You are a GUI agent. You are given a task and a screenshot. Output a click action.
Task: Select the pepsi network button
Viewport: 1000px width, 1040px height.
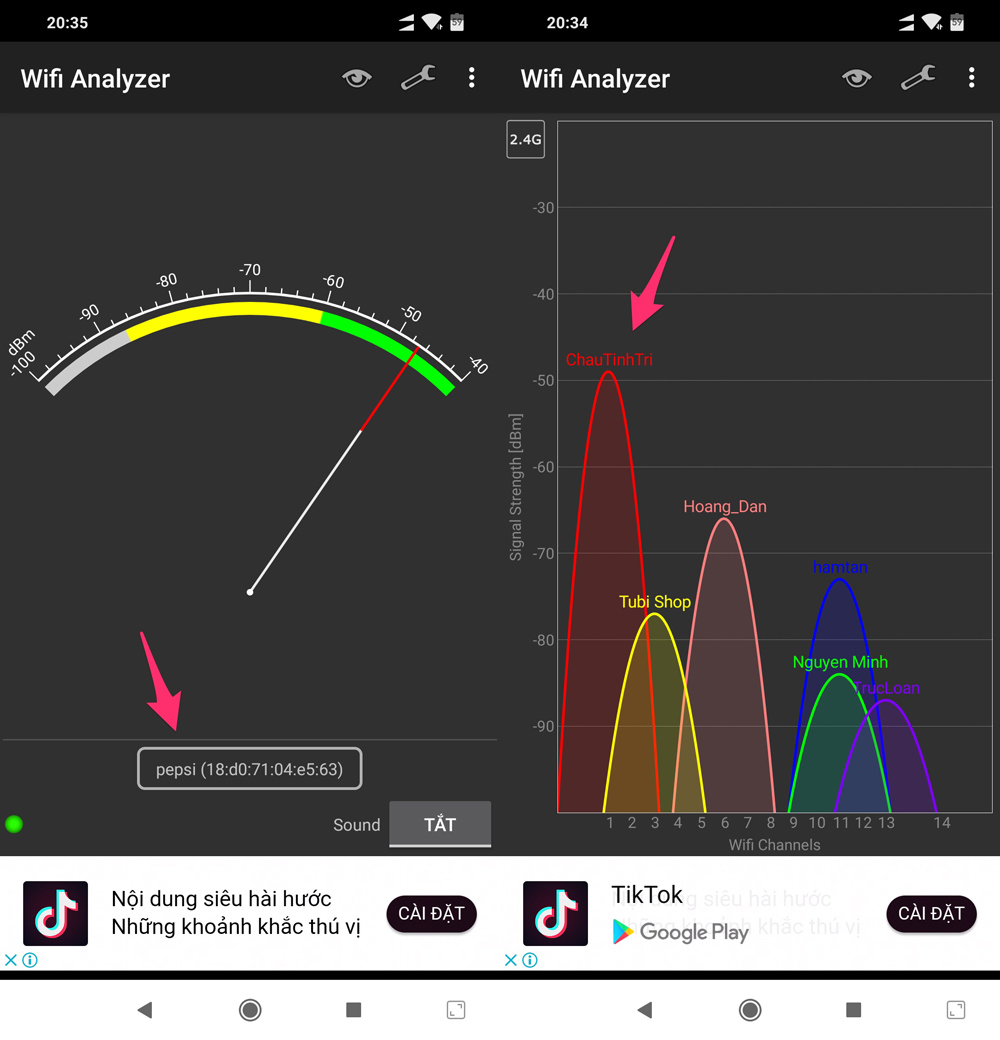point(249,769)
